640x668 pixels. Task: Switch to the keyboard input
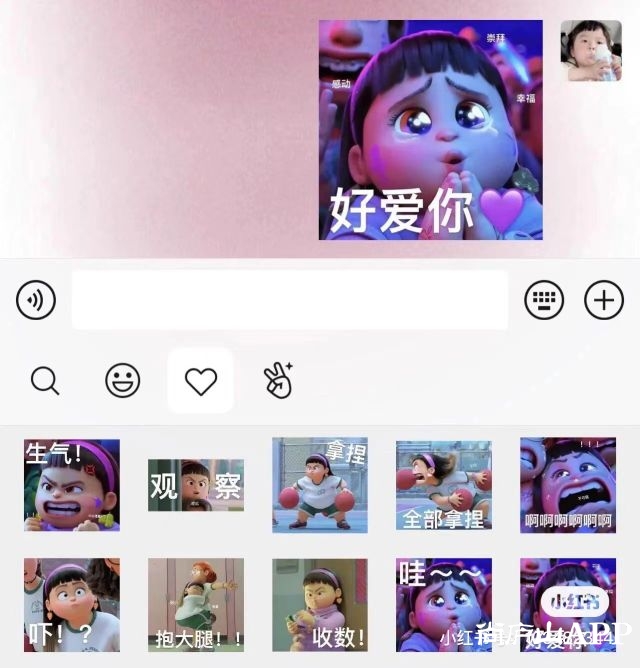544,300
